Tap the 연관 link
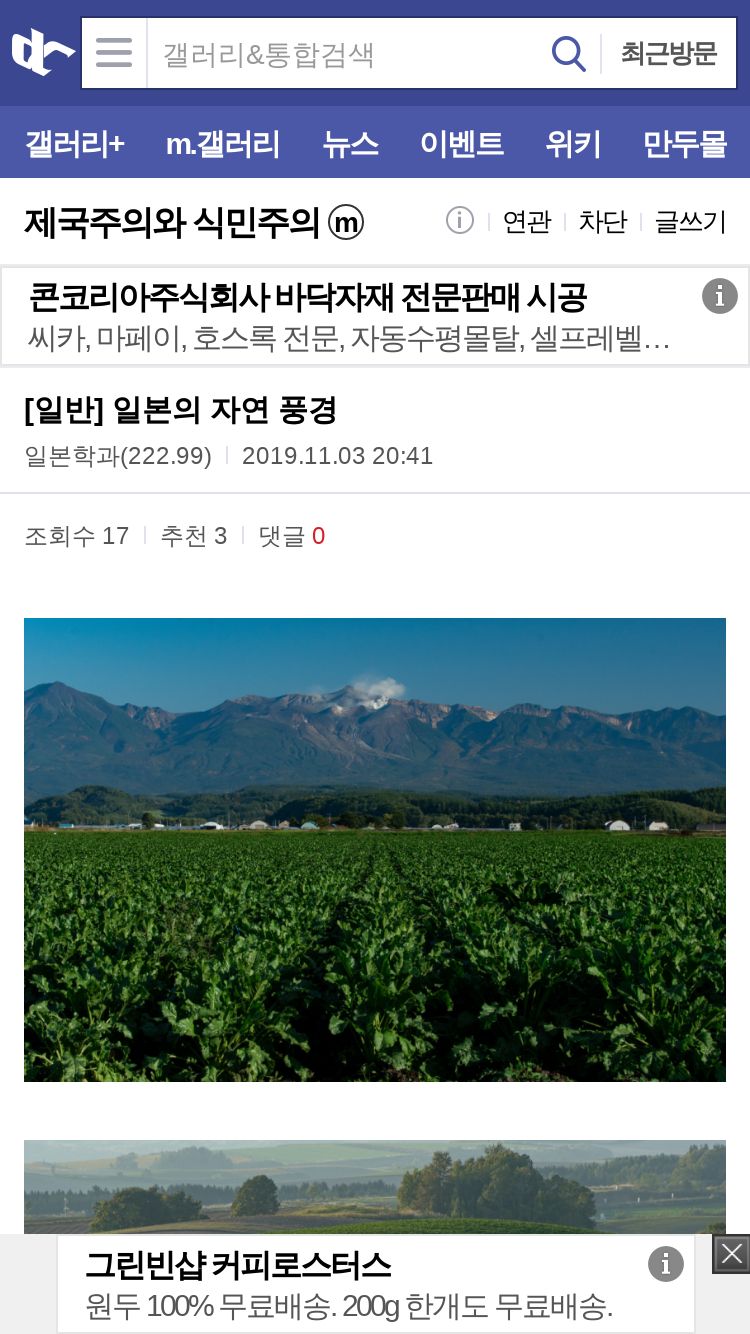 [527, 221]
